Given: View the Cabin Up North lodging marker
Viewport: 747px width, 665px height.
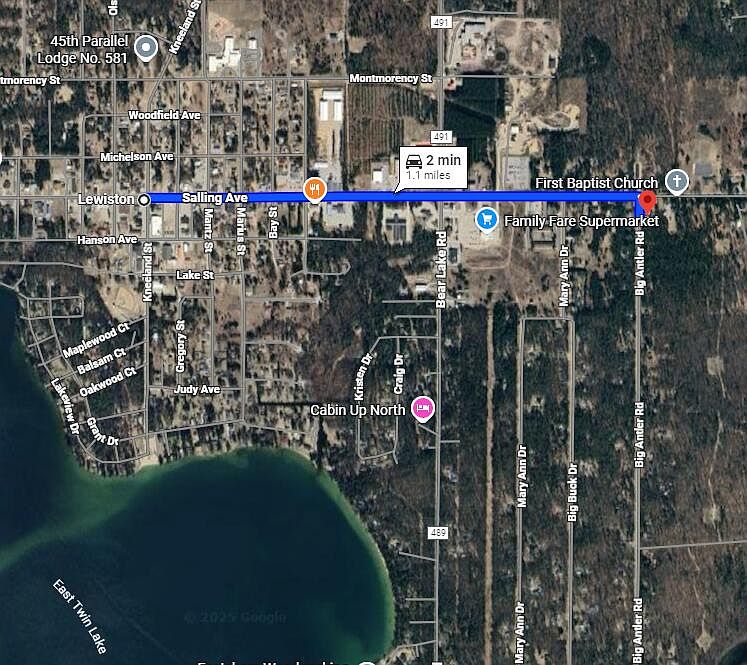Looking at the screenshot, I should coord(424,407).
